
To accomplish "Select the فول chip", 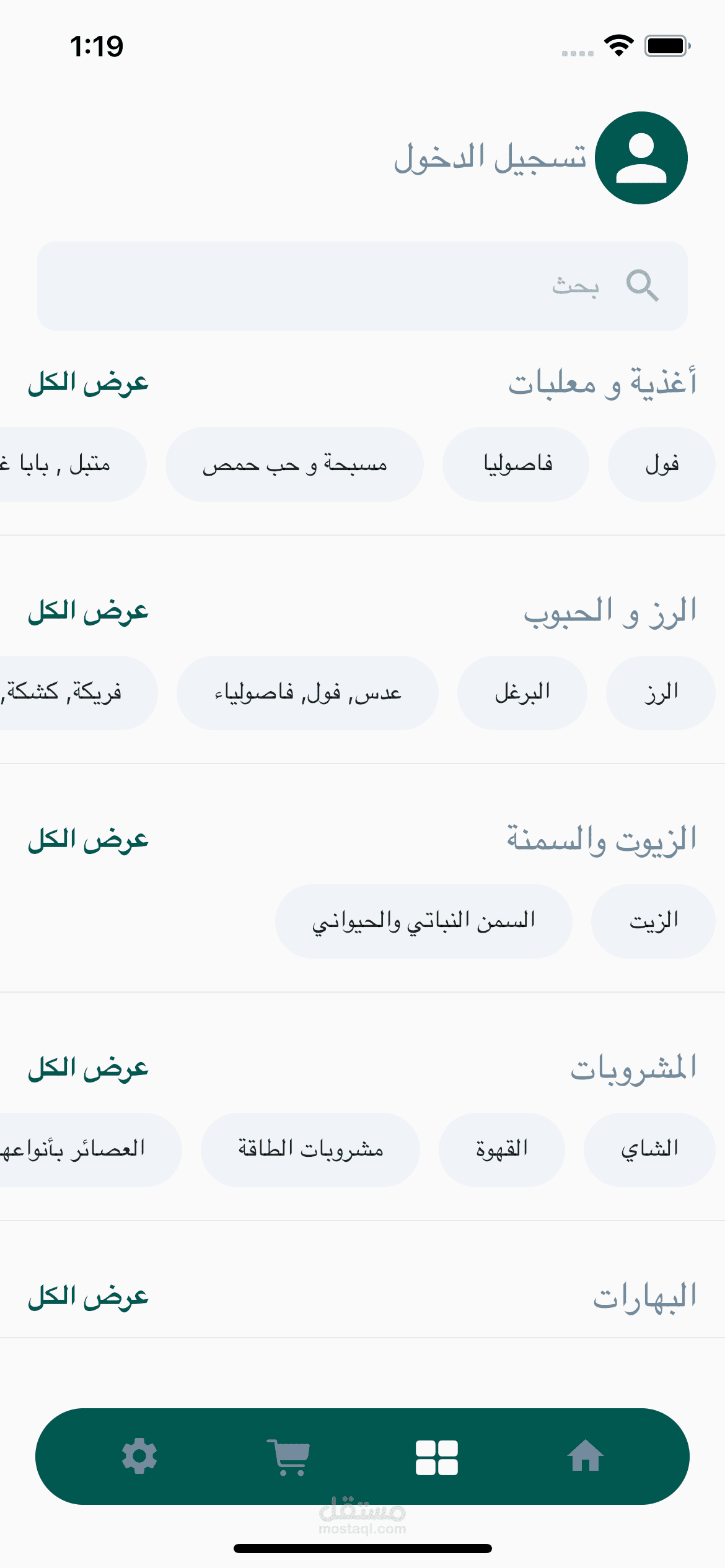I will [661, 464].
